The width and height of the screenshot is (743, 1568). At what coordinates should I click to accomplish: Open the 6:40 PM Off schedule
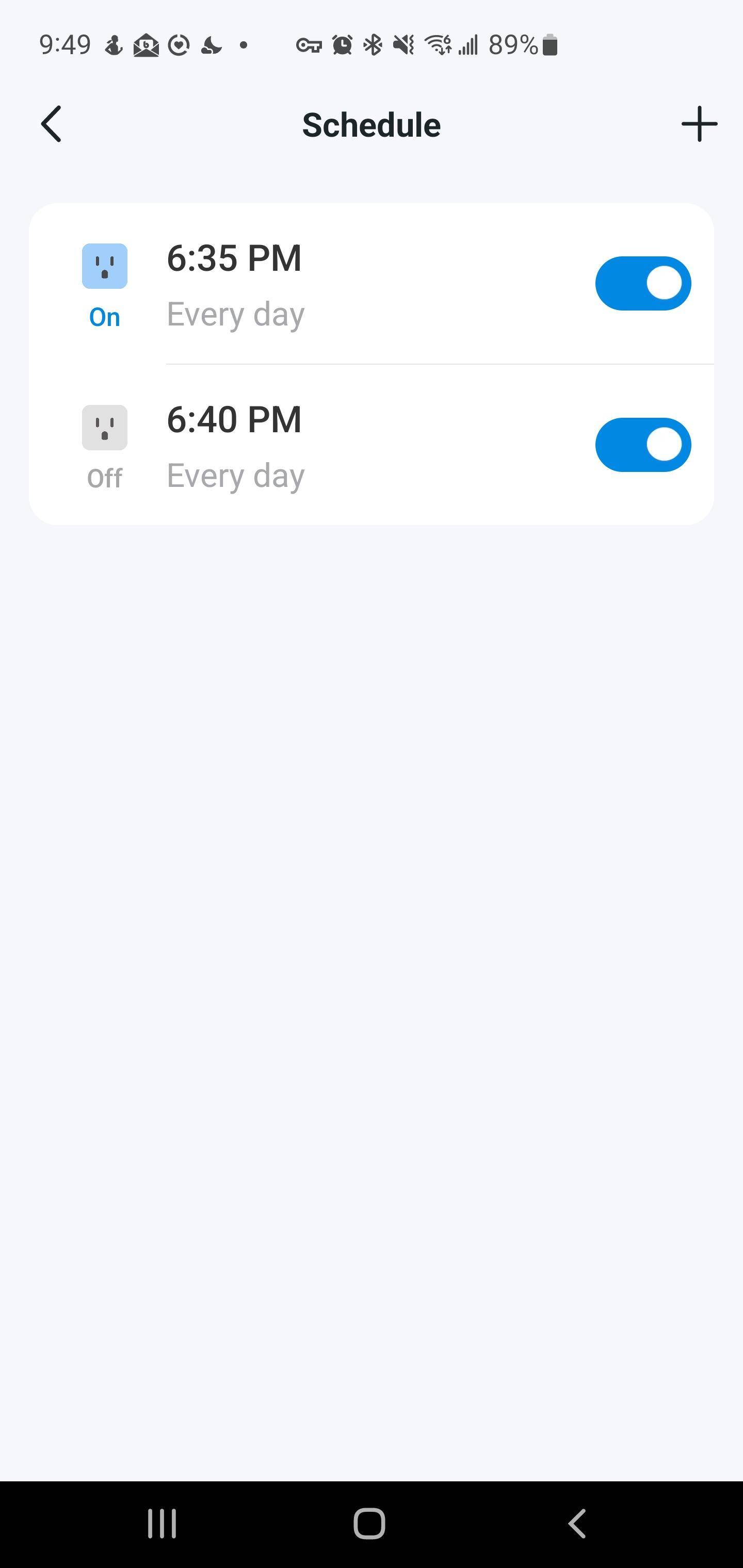[x=304, y=446]
